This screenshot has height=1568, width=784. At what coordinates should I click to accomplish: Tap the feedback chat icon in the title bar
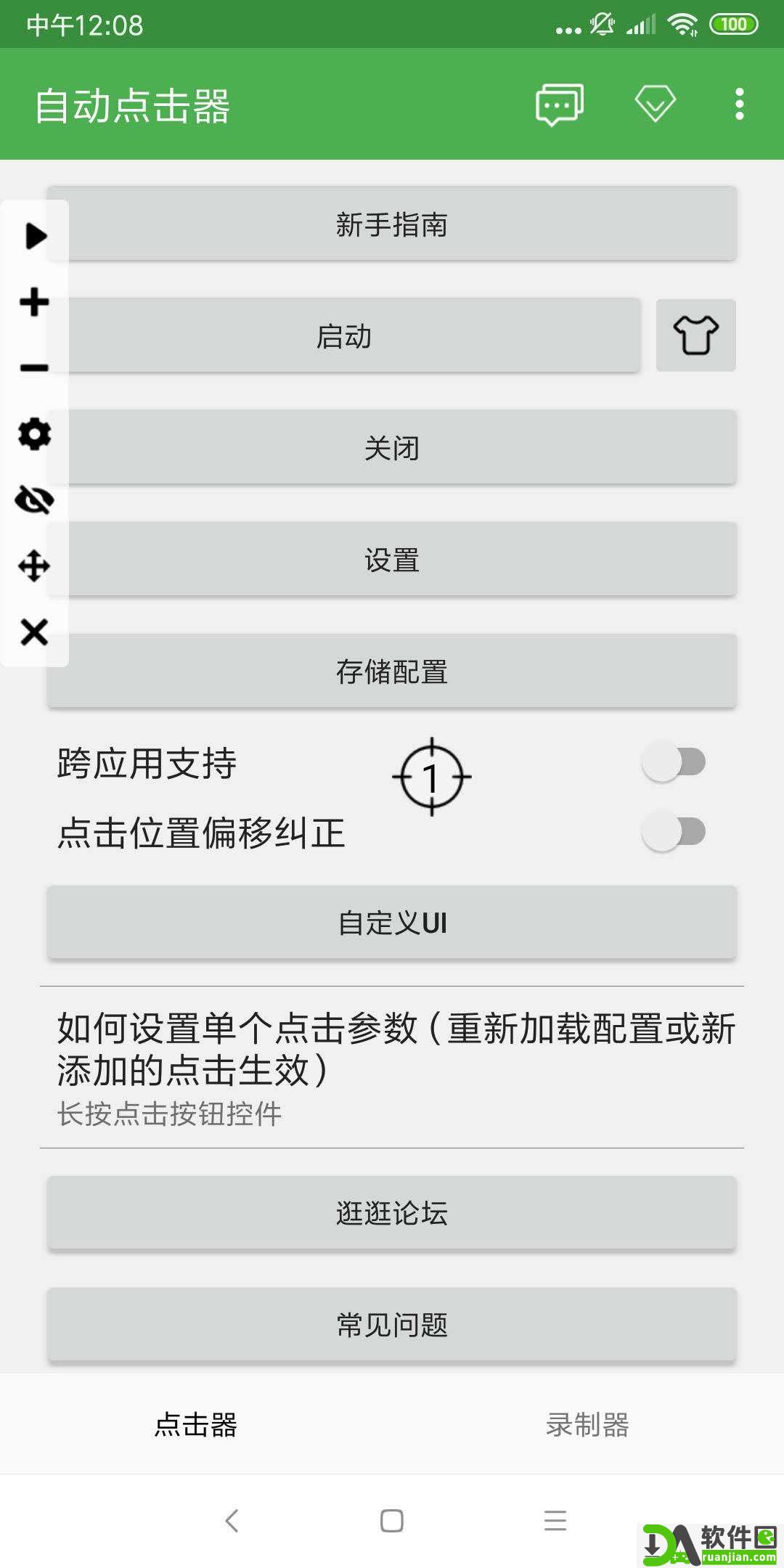(559, 104)
